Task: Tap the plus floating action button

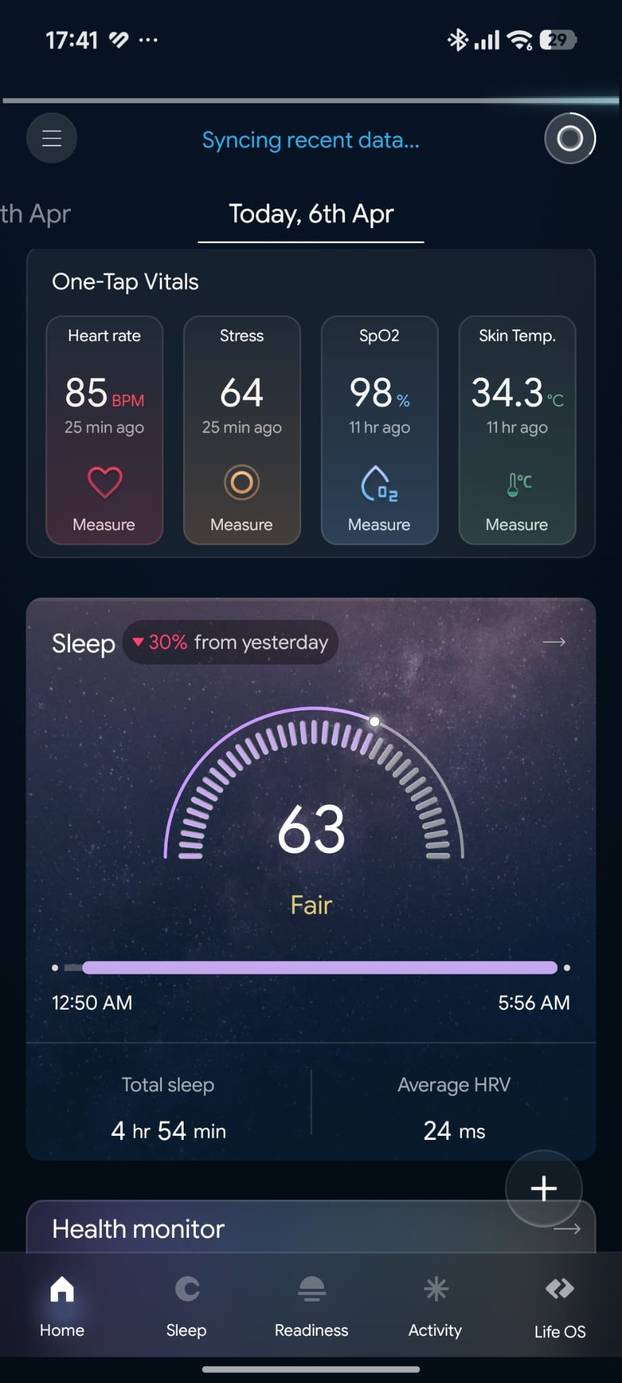Action: [x=543, y=1188]
